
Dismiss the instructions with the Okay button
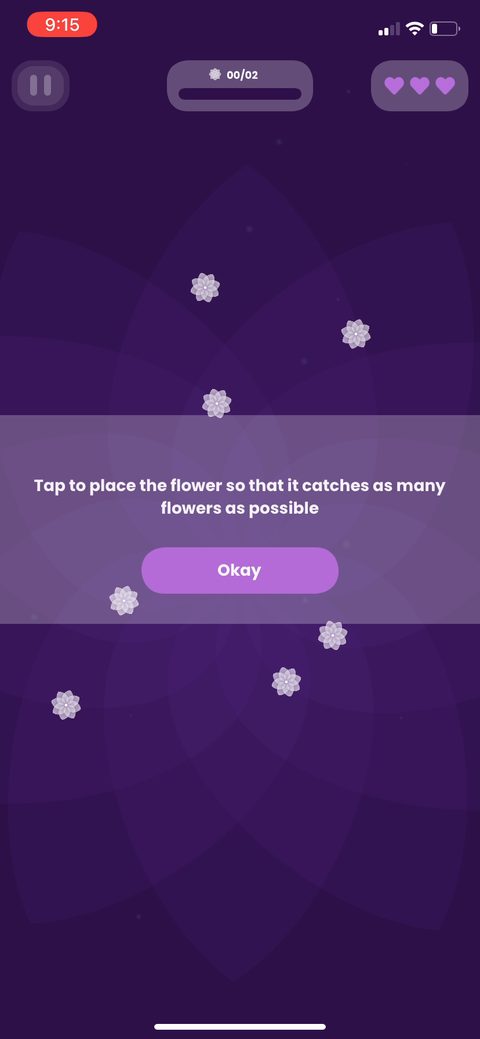point(239,571)
